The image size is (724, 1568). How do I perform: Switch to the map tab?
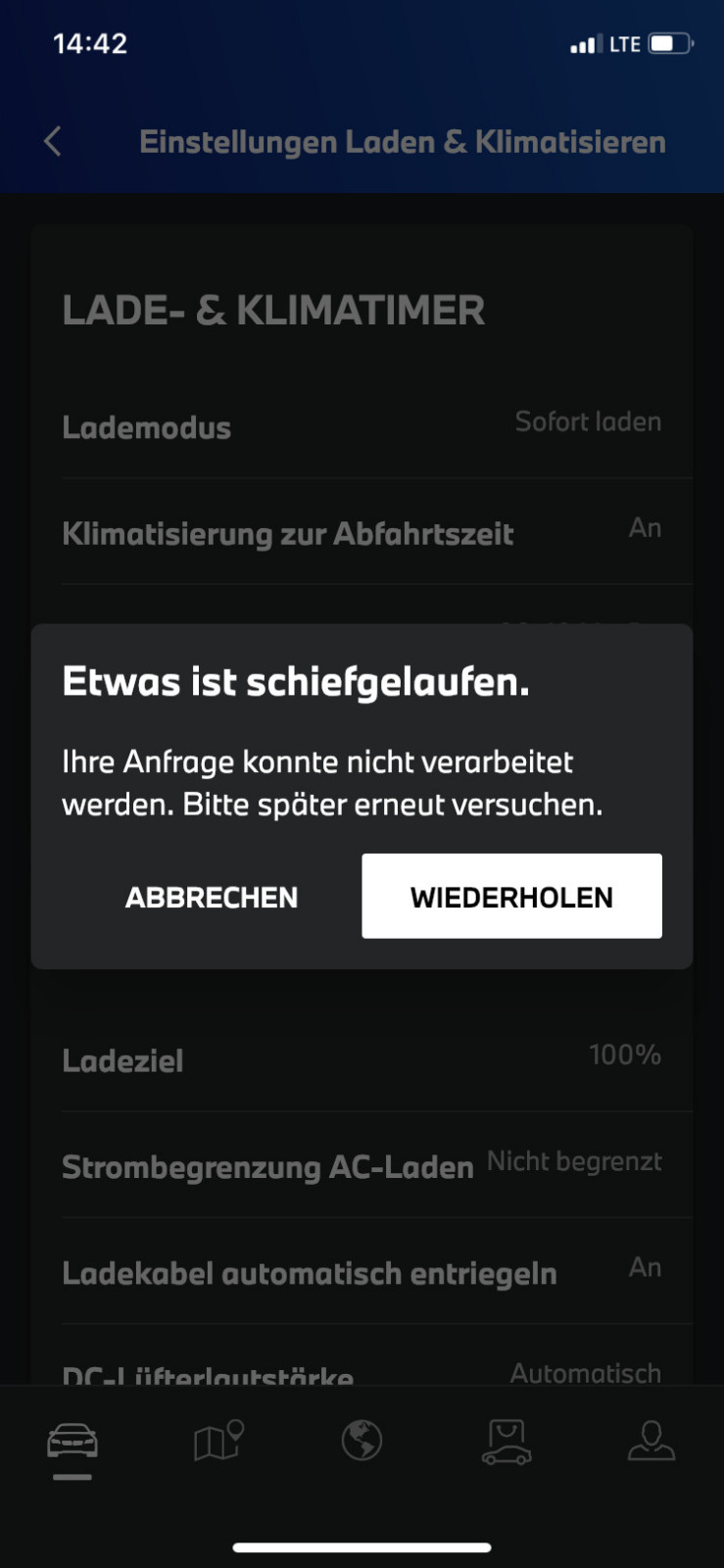[217, 1441]
